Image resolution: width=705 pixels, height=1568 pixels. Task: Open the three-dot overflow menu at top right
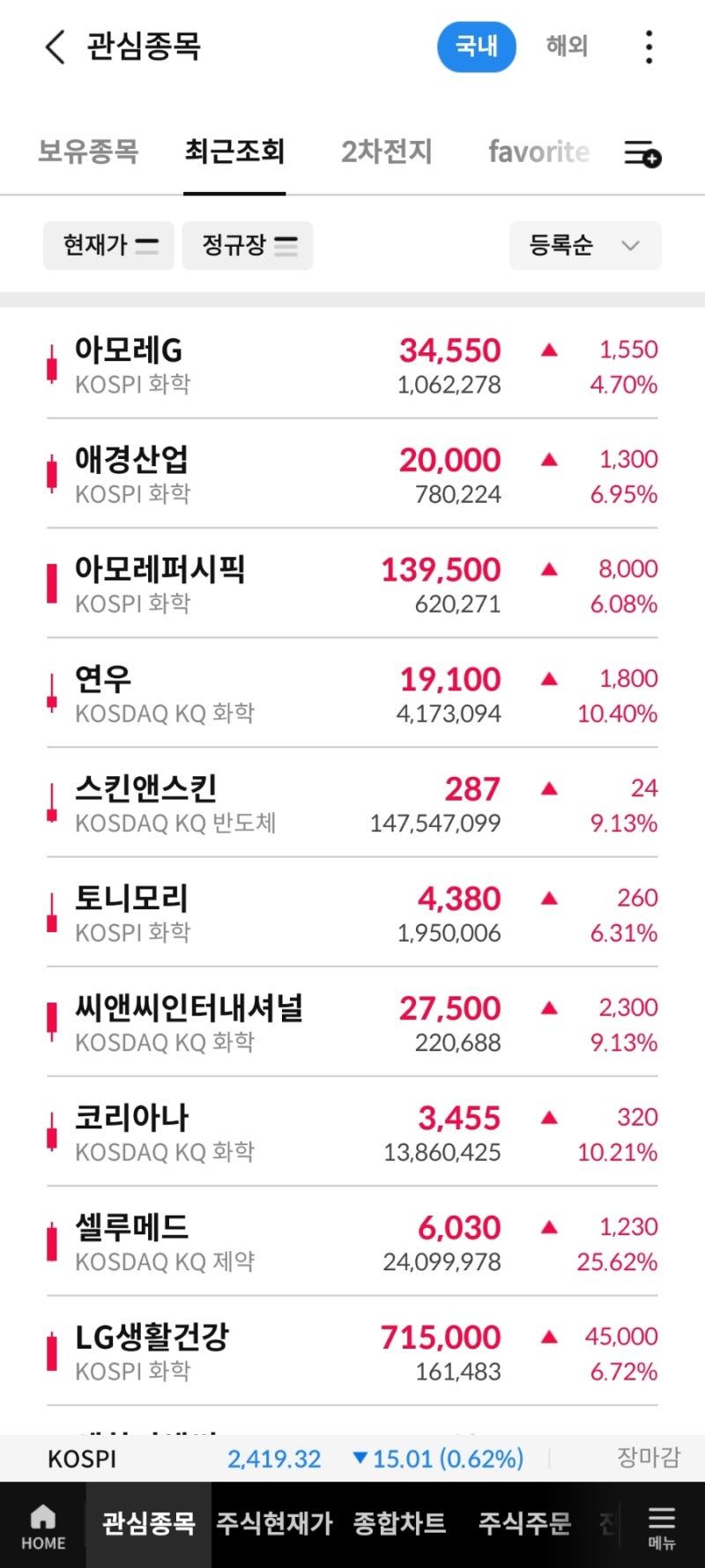(x=649, y=48)
